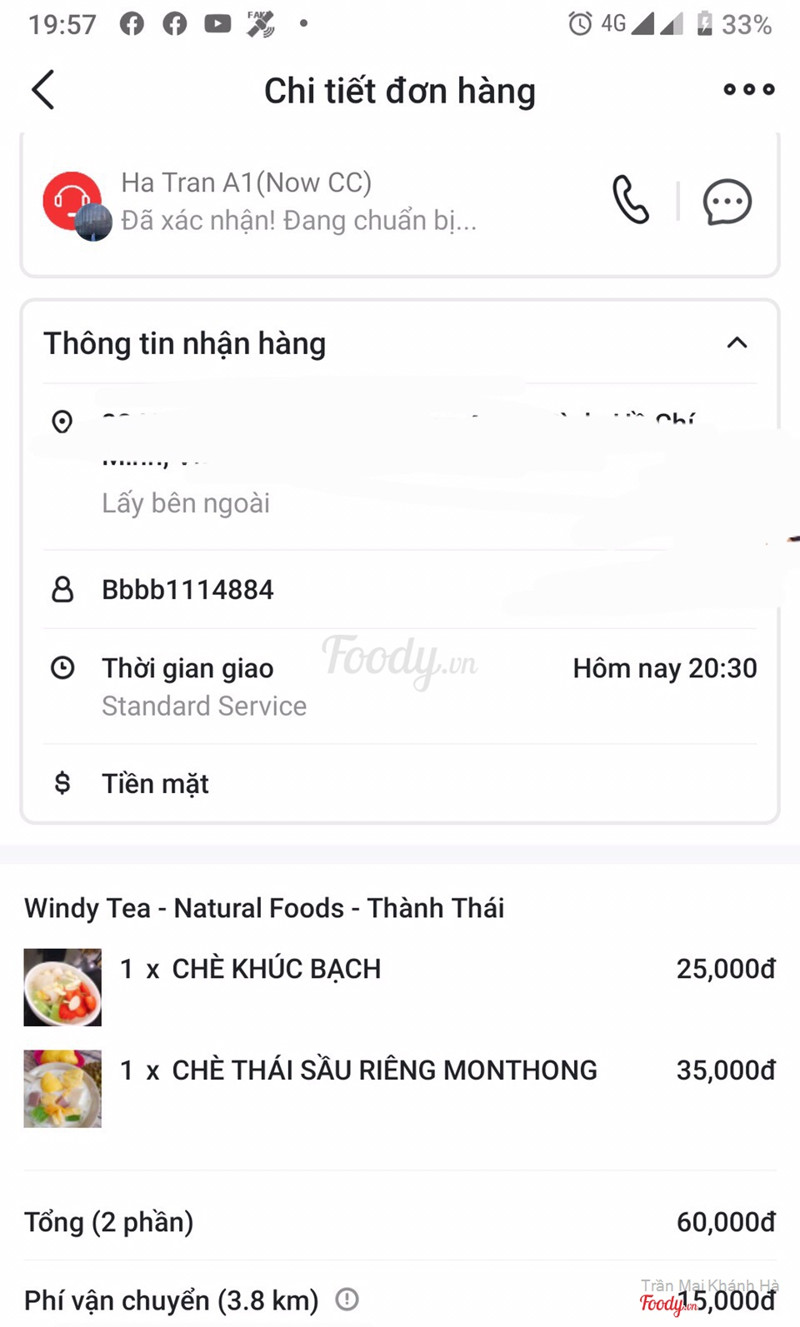Open the CHÈ KHÚC BẠCH item photo
The width and height of the screenshot is (800, 1327).
pos(62,987)
